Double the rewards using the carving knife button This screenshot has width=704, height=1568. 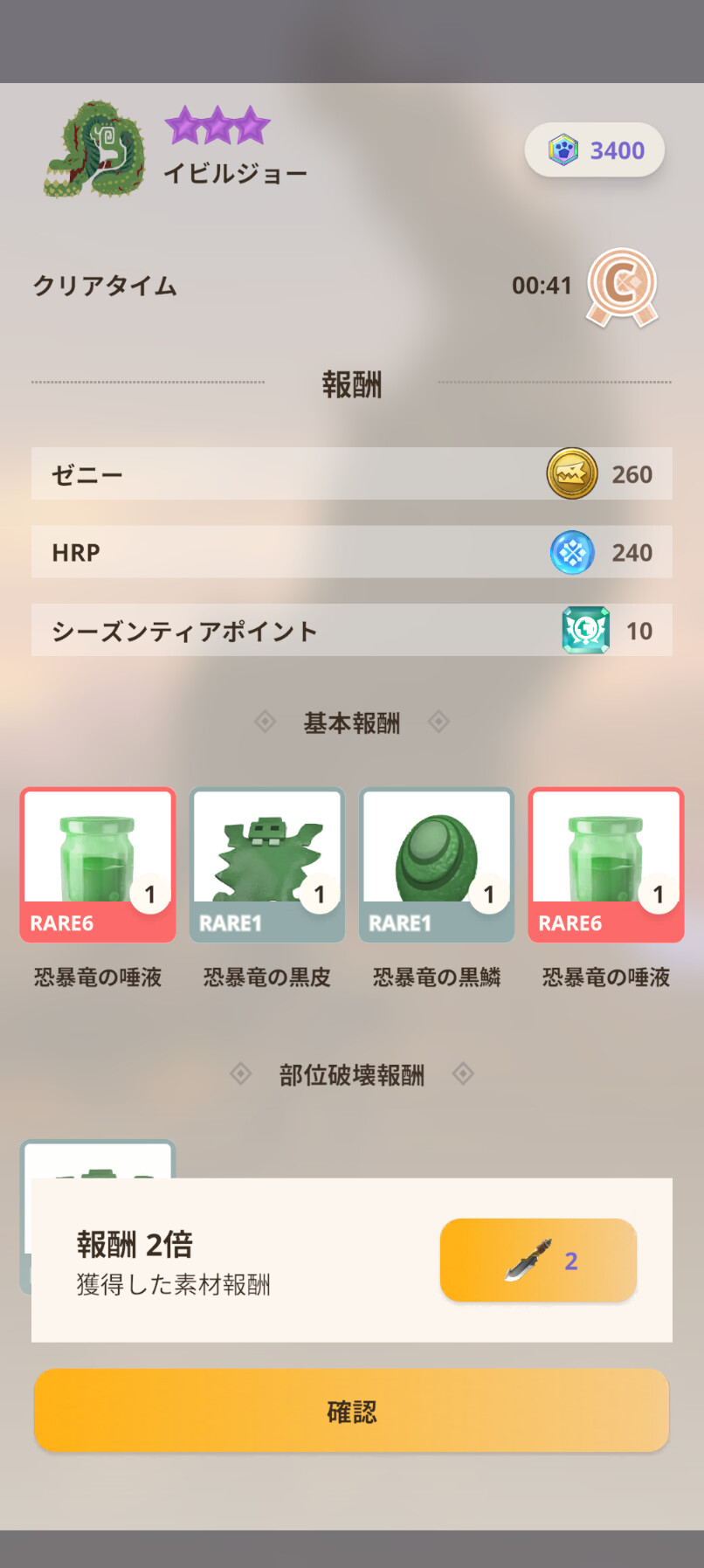tap(538, 1260)
